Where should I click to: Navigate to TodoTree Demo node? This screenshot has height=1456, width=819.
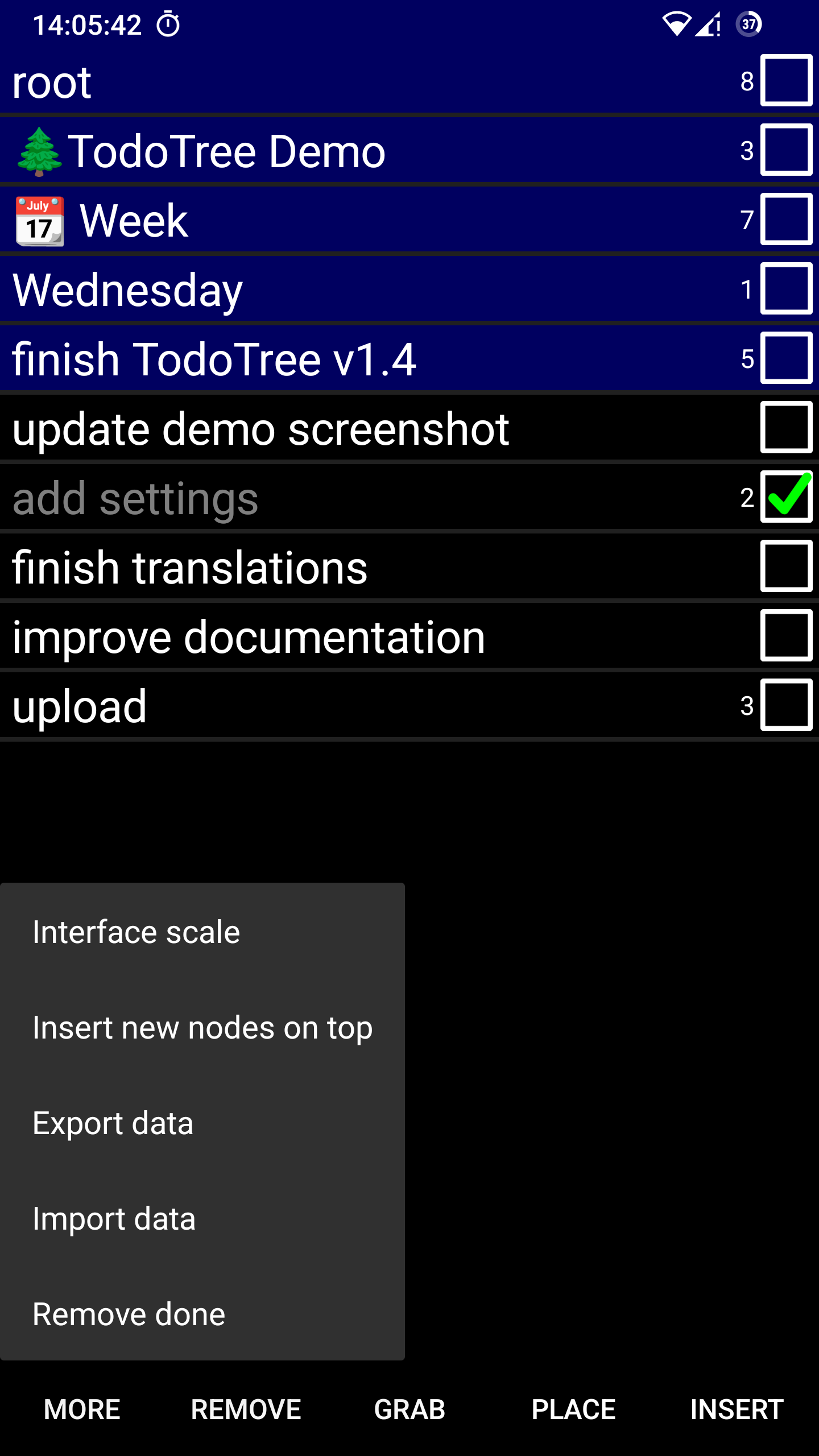[341, 151]
